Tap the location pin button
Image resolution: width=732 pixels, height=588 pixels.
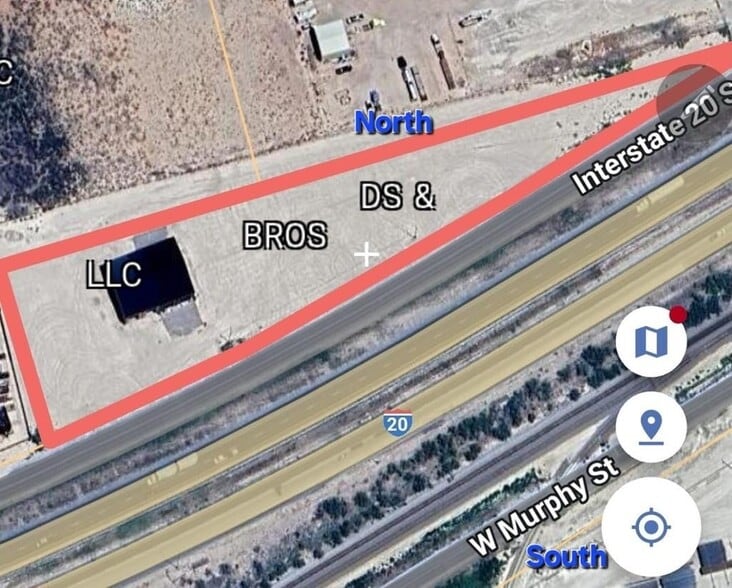click(651, 427)
